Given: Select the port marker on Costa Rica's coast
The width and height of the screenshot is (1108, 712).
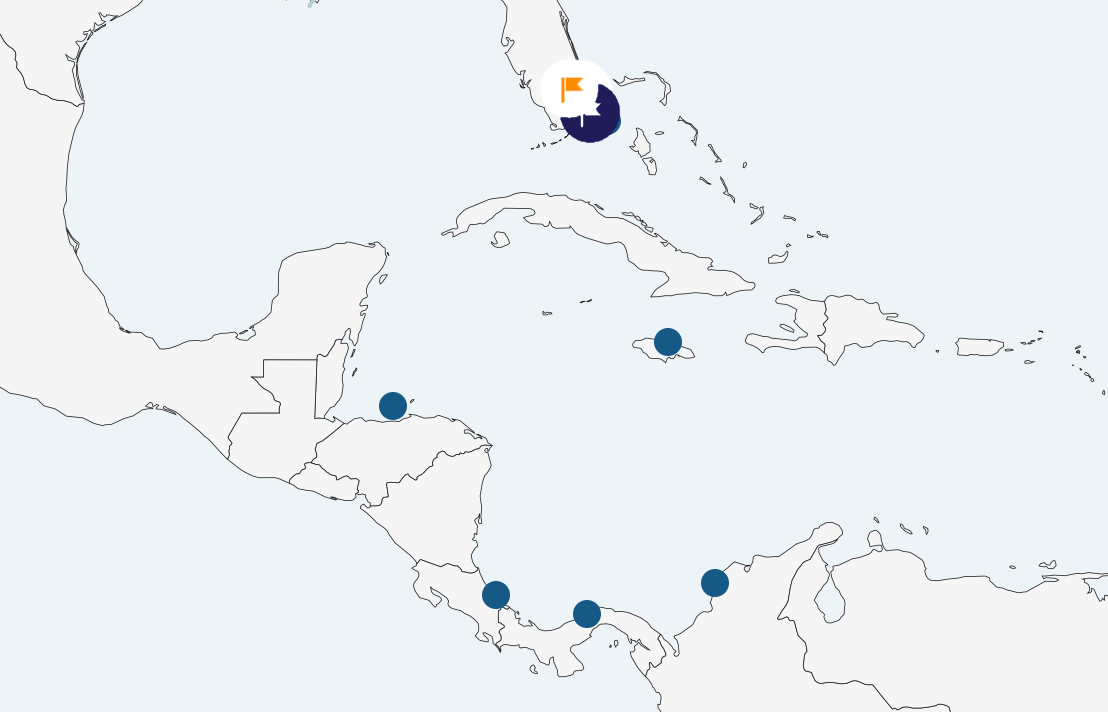Looking at the screenshot, I should coord(496,595).
